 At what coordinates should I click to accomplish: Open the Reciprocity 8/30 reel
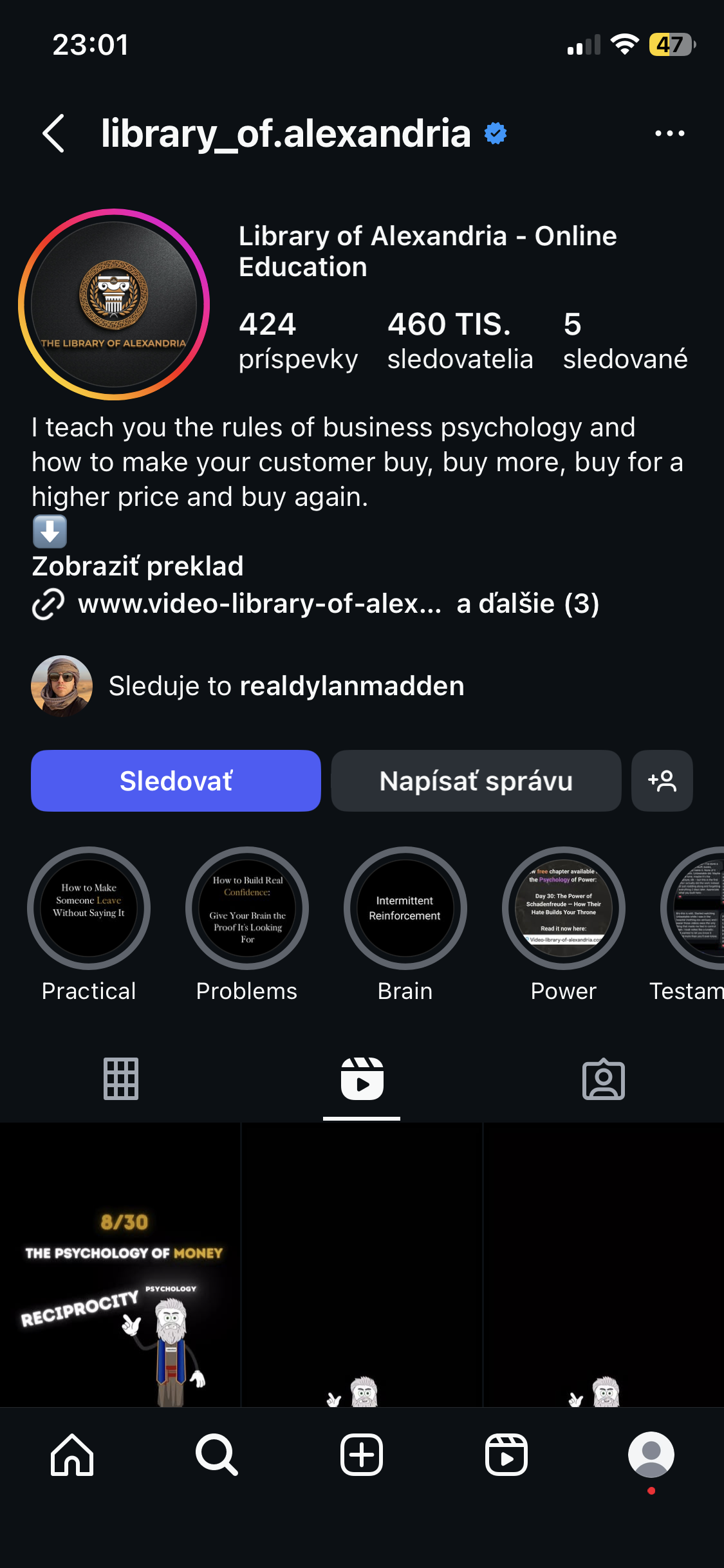(x=120, y=1265)
